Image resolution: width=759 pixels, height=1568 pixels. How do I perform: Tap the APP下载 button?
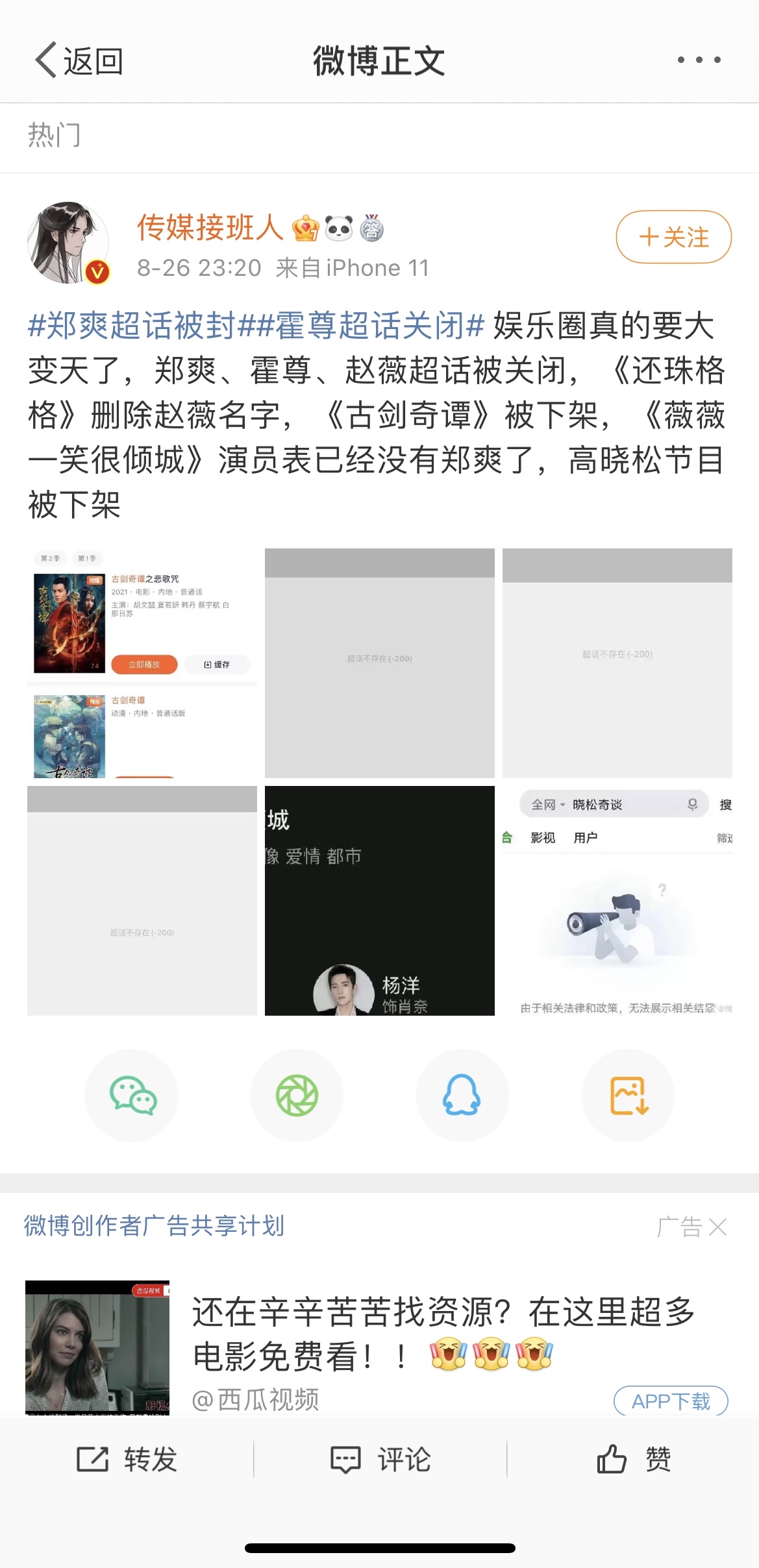coord(670,1401)
